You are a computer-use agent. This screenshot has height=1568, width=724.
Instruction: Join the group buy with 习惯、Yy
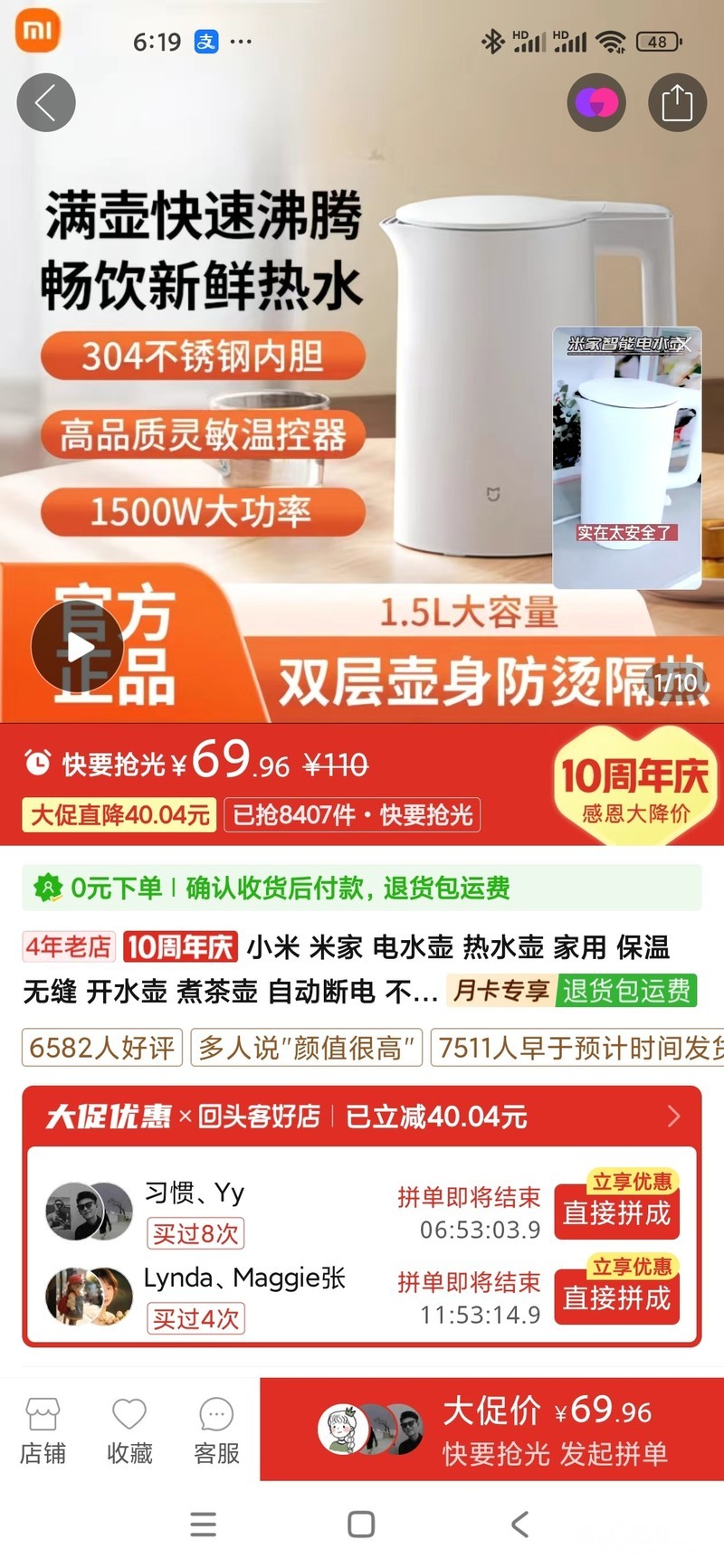[616, 1212]
